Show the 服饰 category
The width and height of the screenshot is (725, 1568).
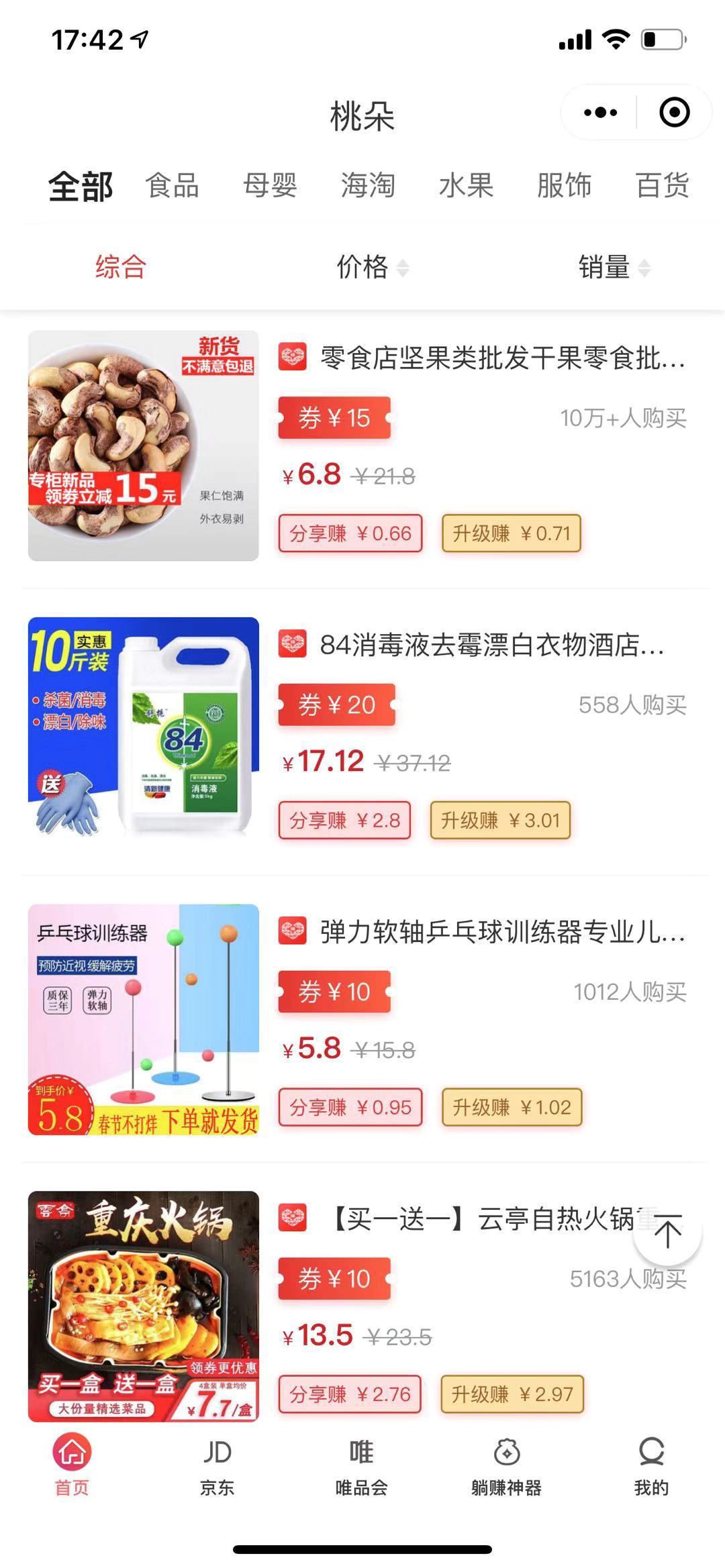564,186
